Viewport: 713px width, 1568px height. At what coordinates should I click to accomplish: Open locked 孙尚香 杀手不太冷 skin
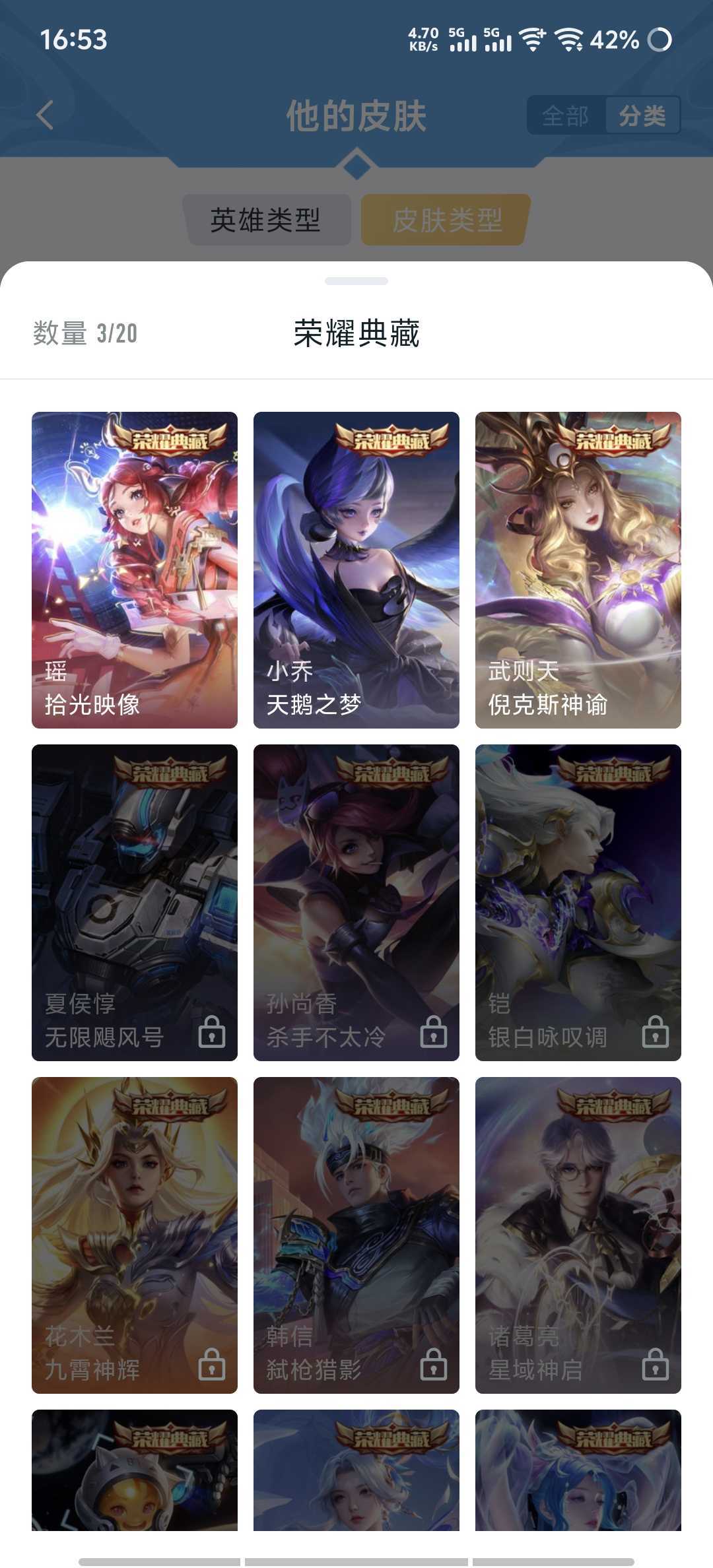(356, 902)
